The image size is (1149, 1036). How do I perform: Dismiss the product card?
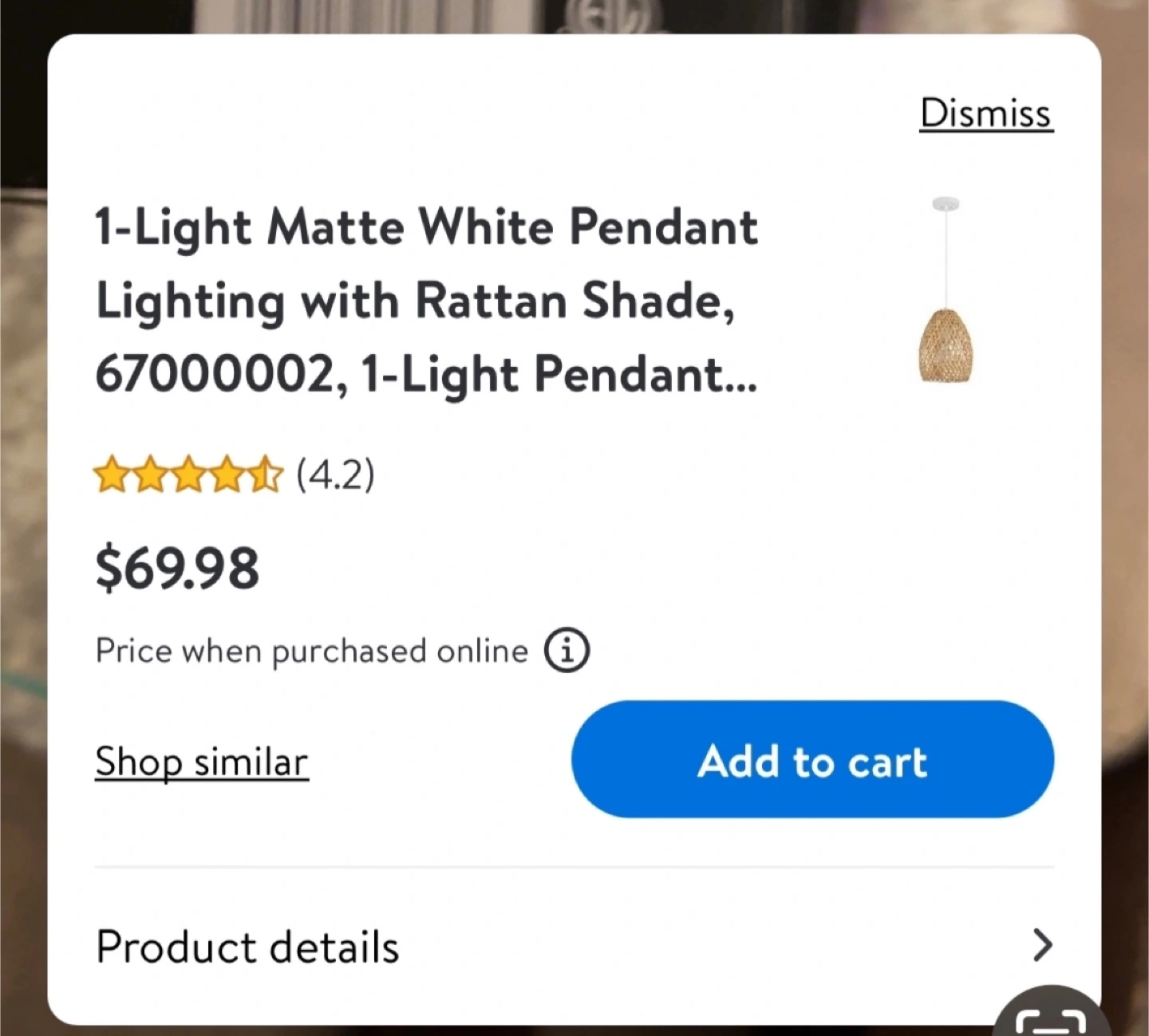point(986,113)
